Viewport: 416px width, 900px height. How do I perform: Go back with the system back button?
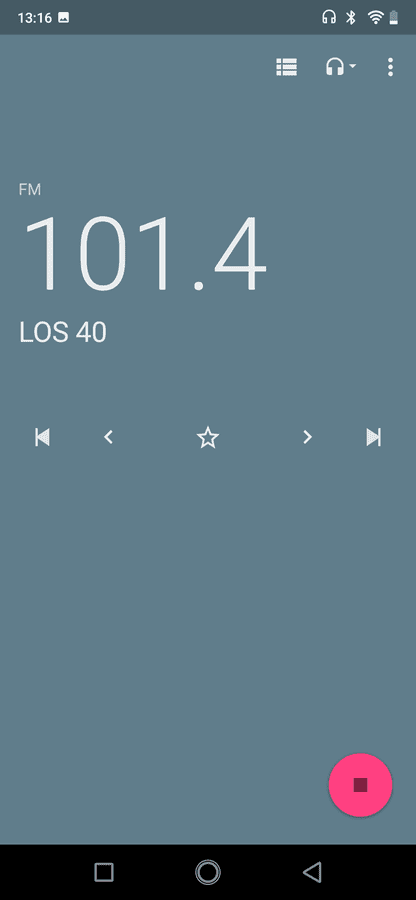coord(312,872)
